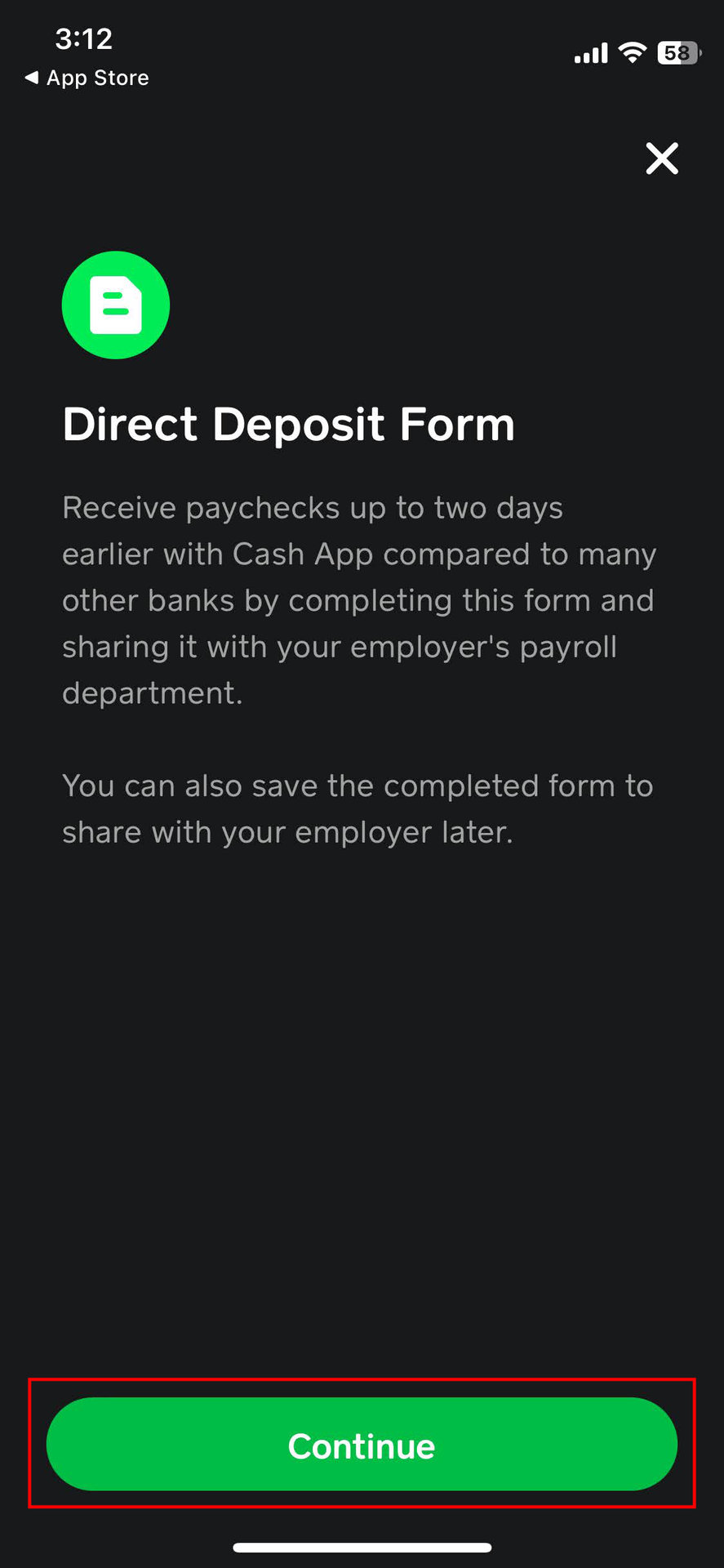The width and height of the screenshot is (724, 1568).
Task: Dismiss the Direct Deposit Form screen
Action: tap(661, 158)
